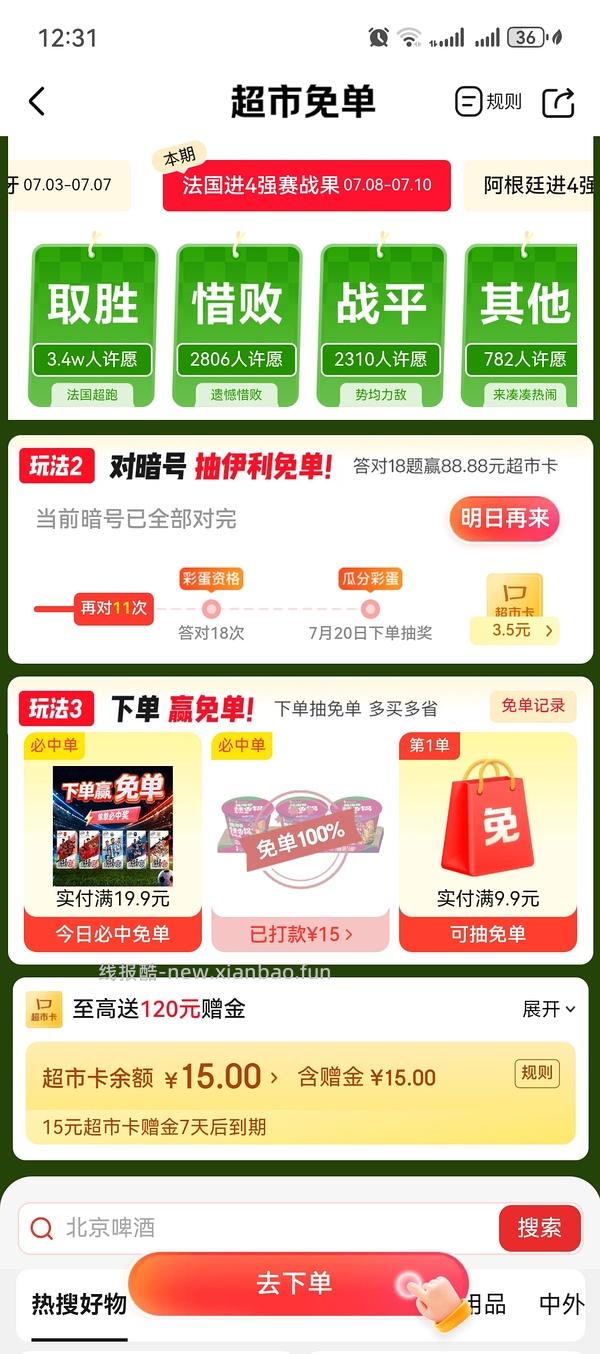This screenshot has height=1354, width=600.
Task: Select the 取胜 prediction card
Action: pos(94,325)
